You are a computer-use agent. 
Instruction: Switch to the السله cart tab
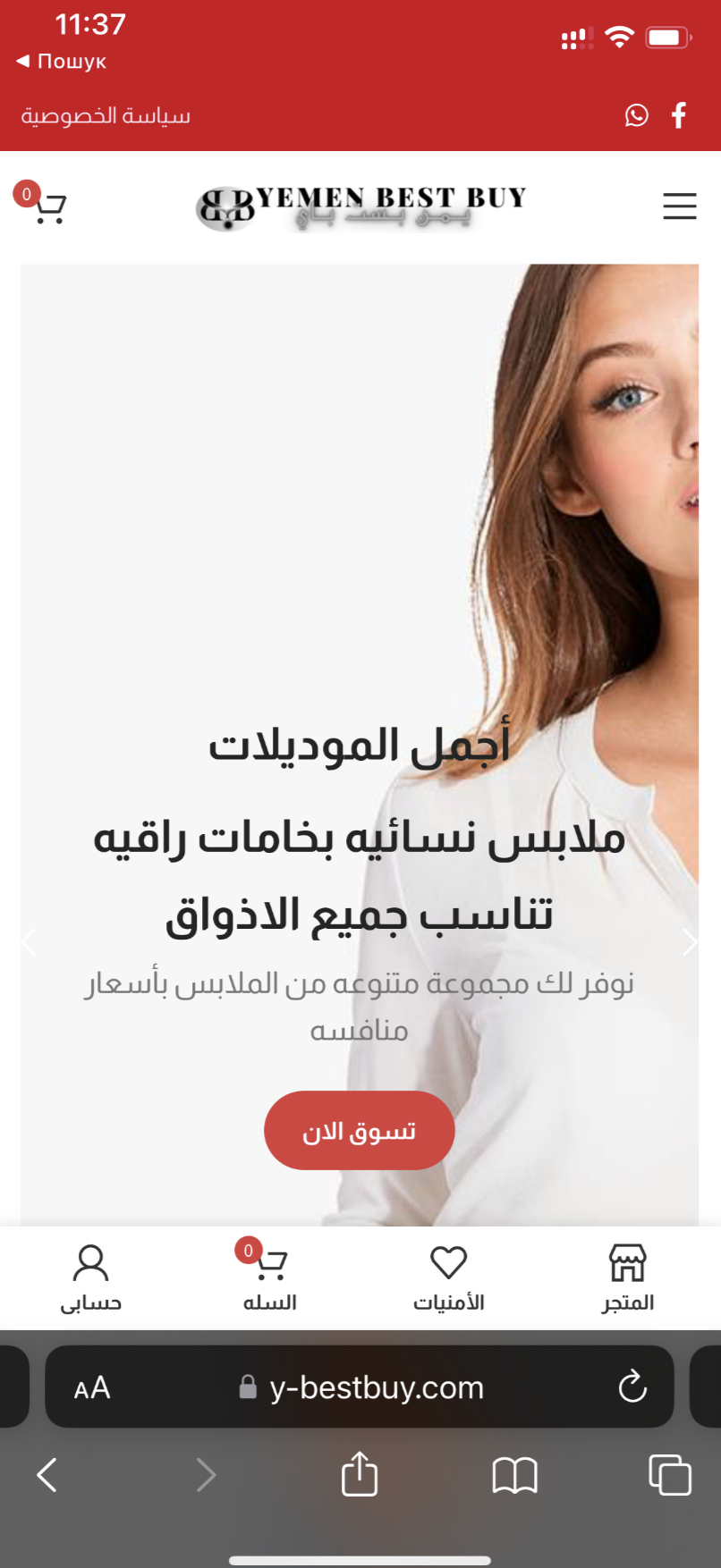(x=269, y=1278)
